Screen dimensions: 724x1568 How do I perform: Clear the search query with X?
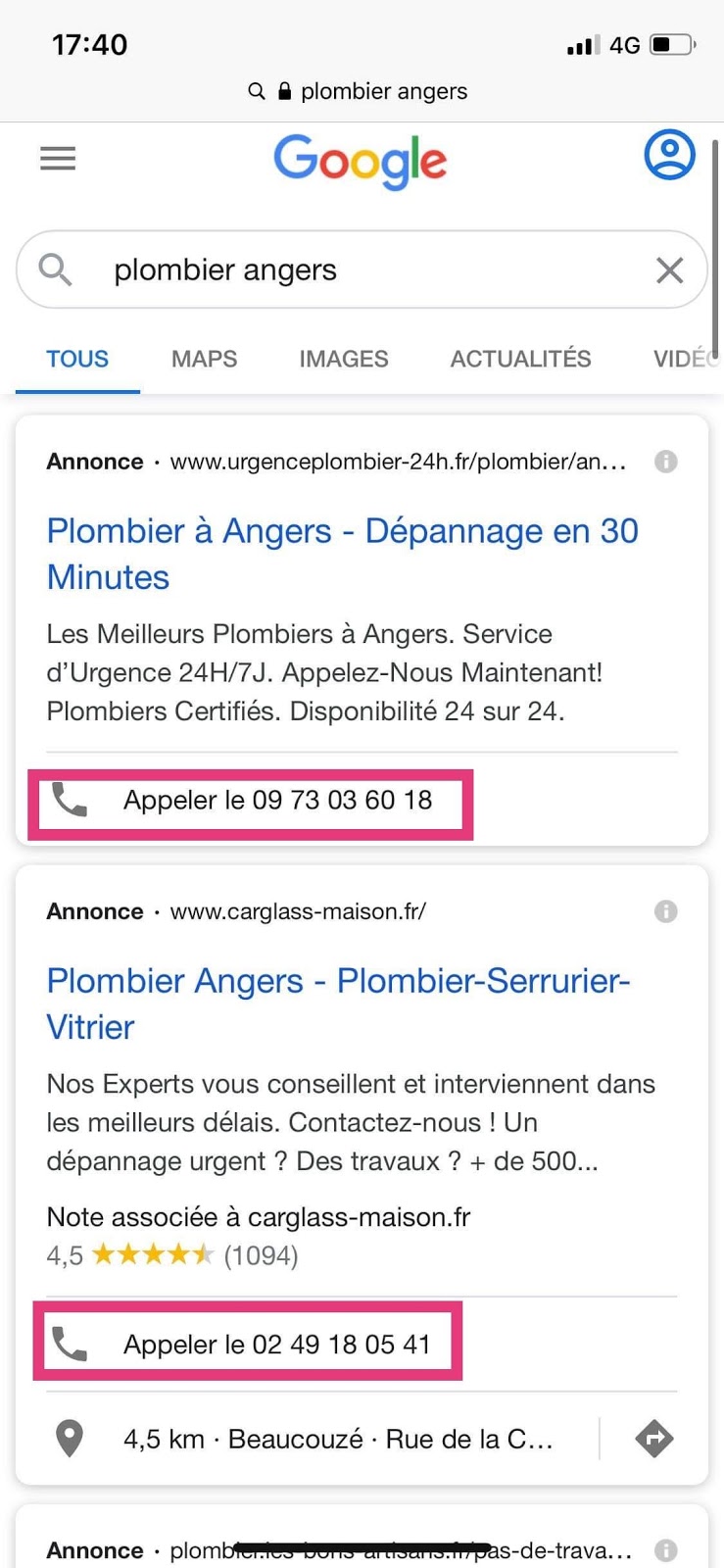[x=669, y=269]
